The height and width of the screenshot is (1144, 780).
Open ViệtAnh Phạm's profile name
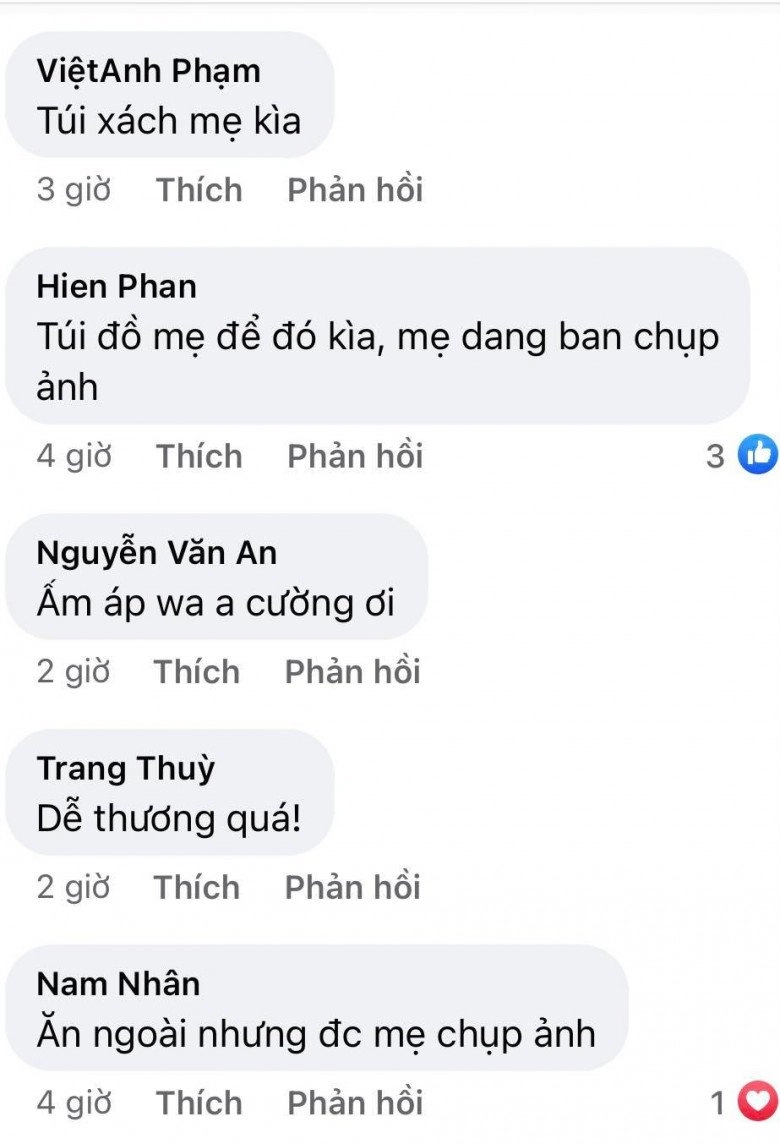pyautogui.click(x=148, y=71)
